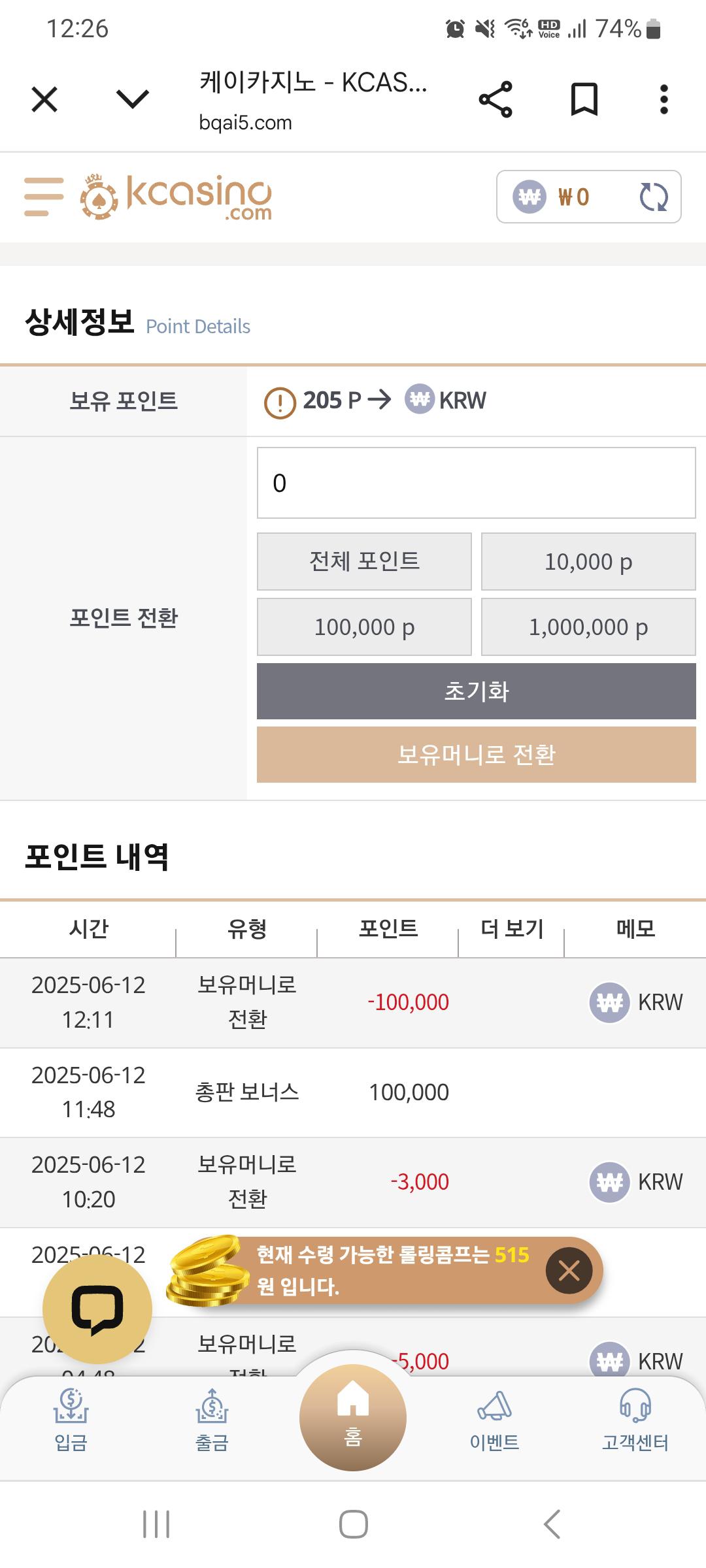Screen dimensions: 706x1568
Task: Bookmark this page
Action: tap(584, 99)
